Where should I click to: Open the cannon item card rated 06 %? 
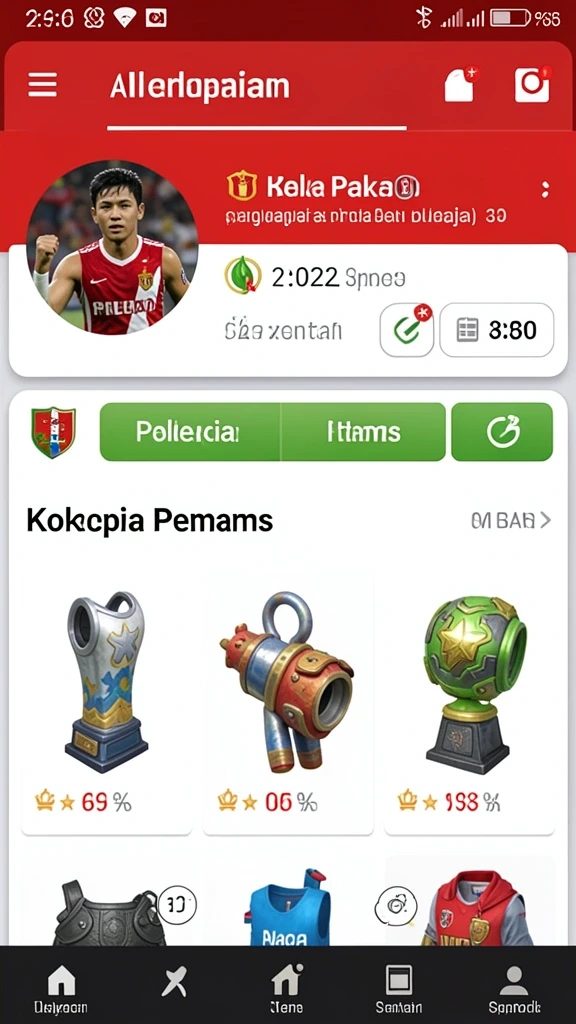[288, 705]
